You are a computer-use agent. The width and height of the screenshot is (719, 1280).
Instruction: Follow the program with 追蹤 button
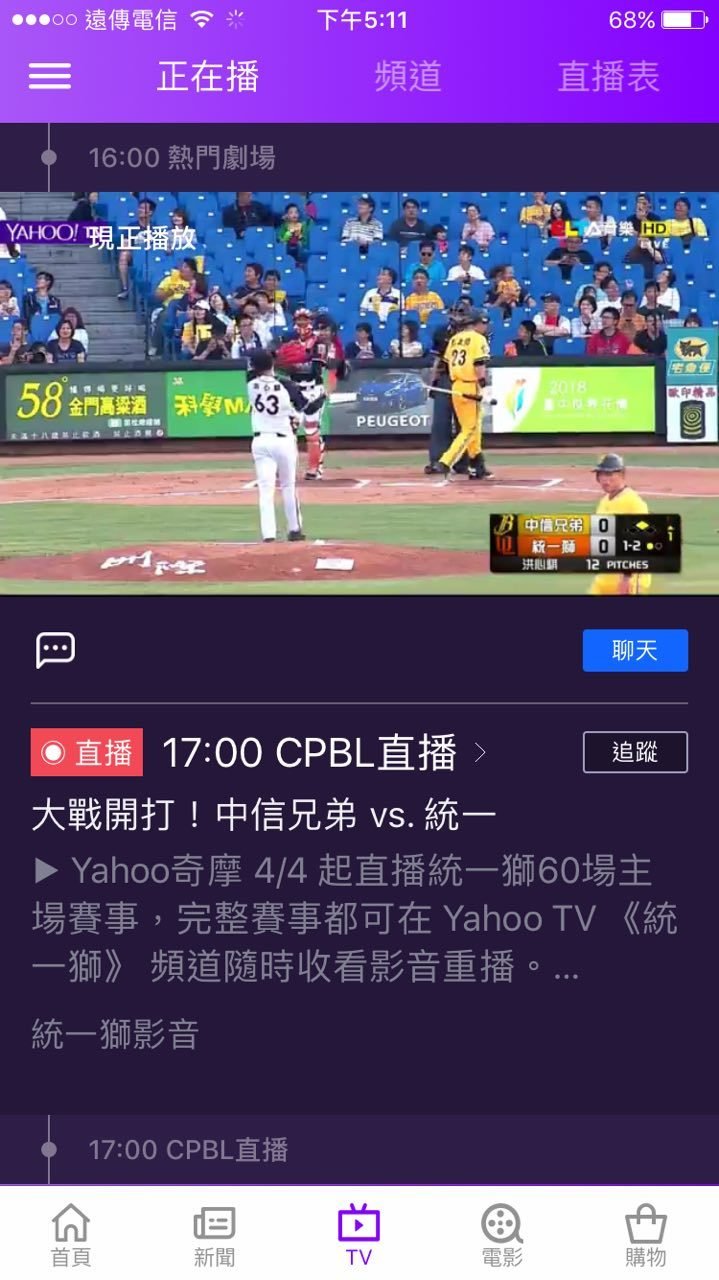[x=635, y=752]
